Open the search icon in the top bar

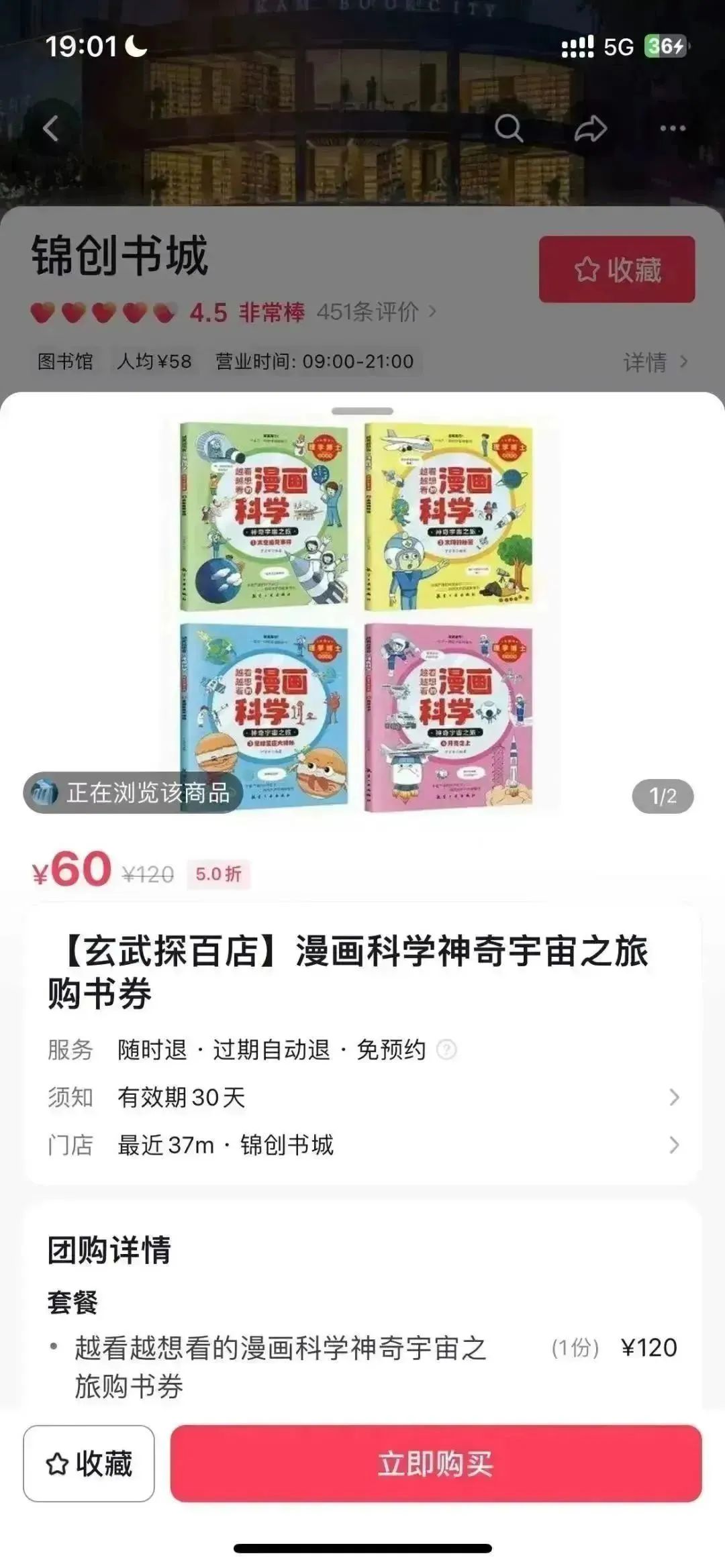point(509,127)
